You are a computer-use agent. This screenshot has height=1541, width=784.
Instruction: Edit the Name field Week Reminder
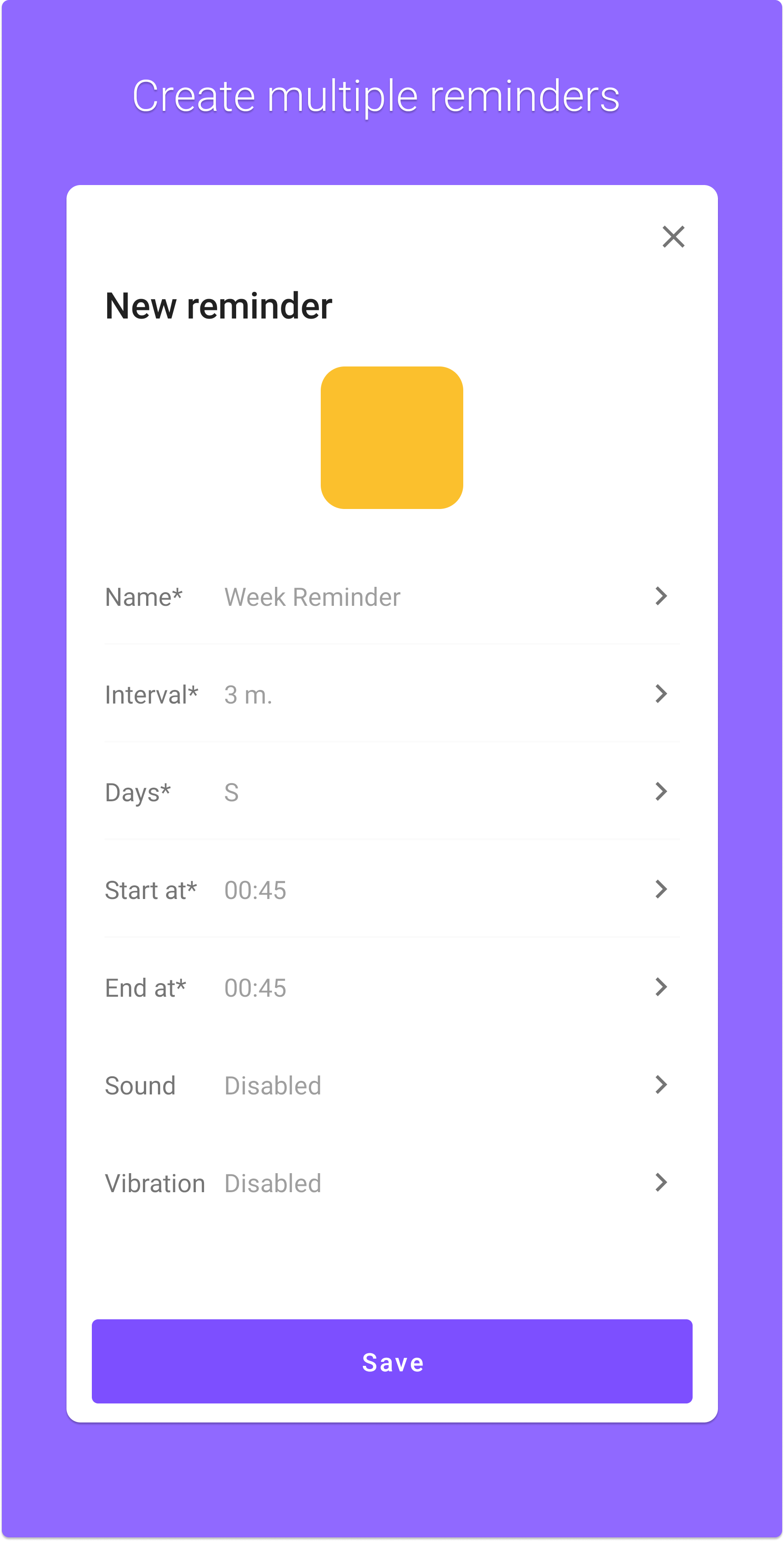coord(392,596)
